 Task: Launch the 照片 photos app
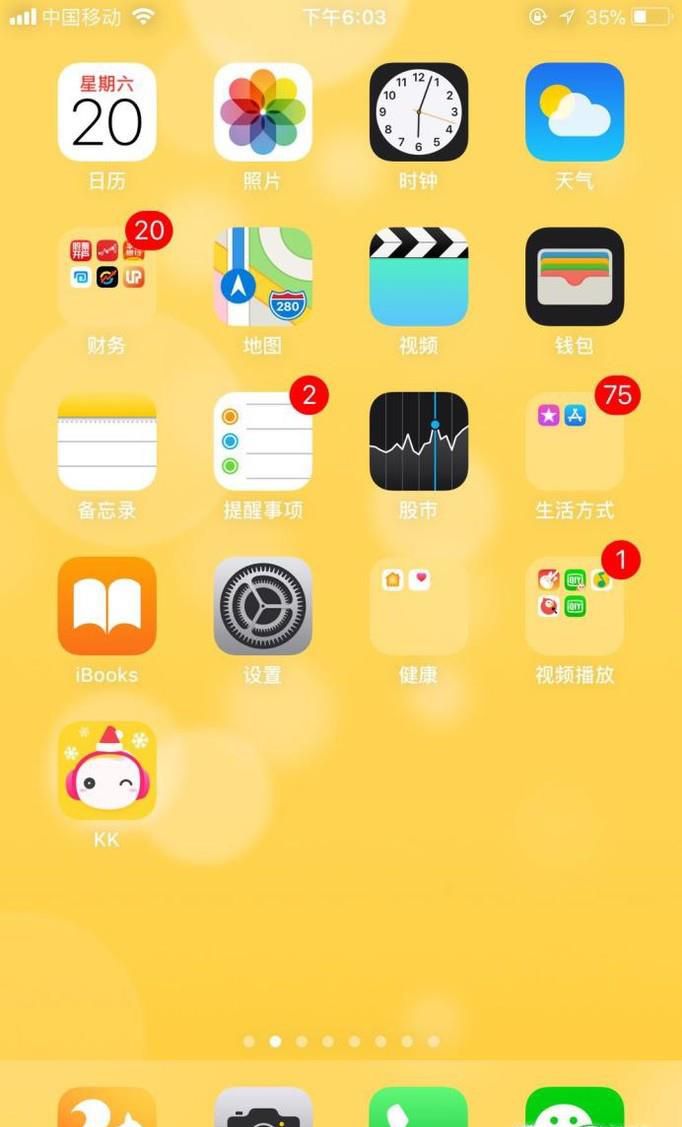[263, 112]
